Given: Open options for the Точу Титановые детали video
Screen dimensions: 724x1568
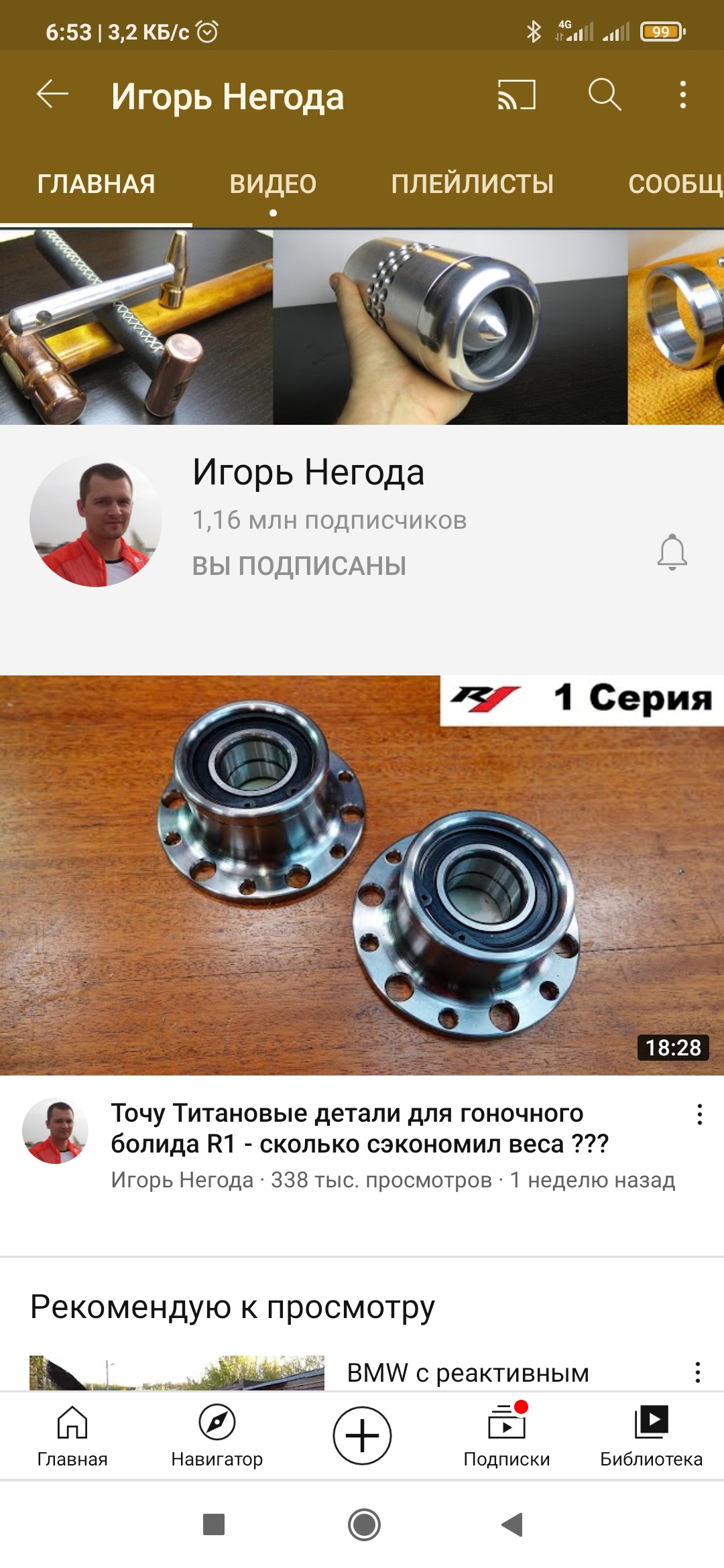Looking at the screenshot, I should coord(699,1114).
